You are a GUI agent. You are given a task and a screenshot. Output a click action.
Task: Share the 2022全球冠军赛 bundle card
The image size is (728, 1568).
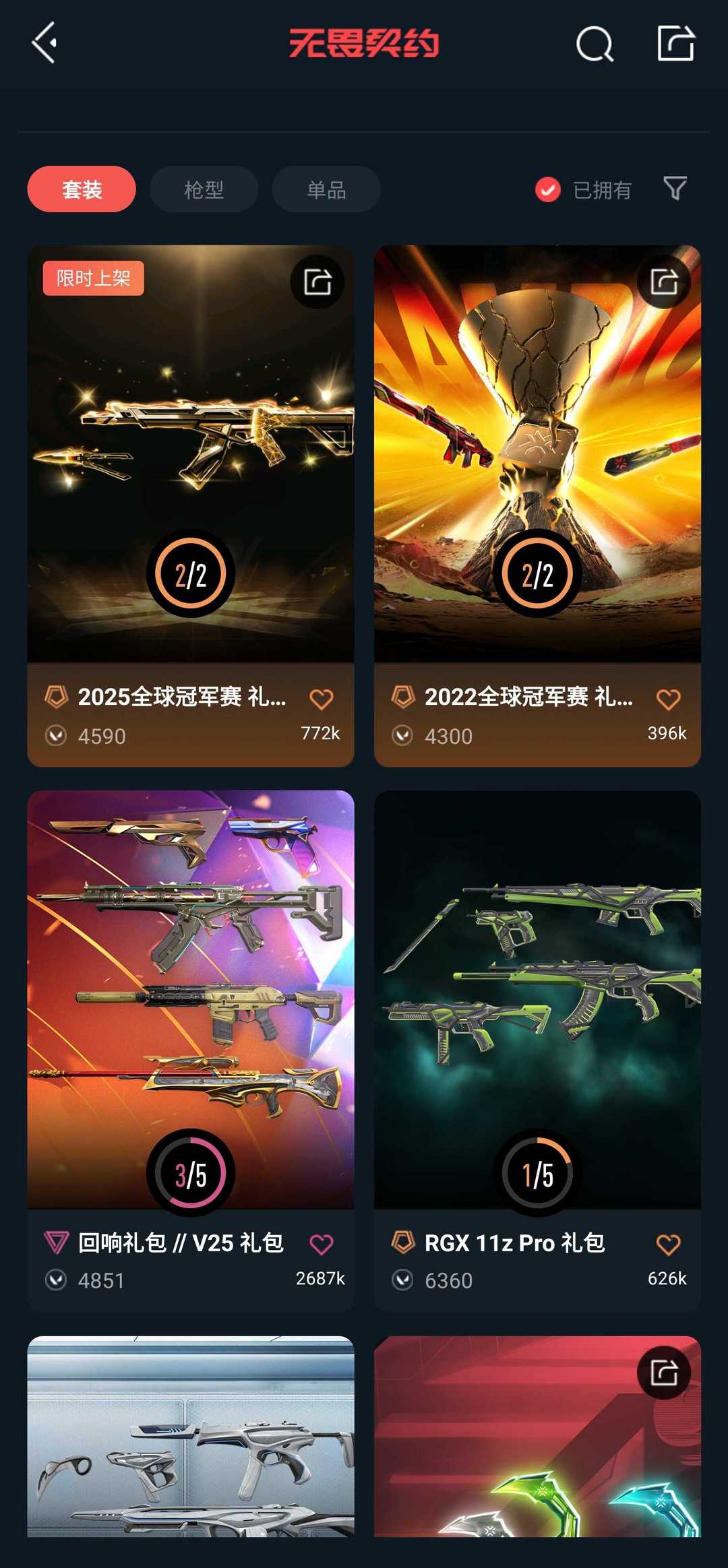(x=663, y=282)
